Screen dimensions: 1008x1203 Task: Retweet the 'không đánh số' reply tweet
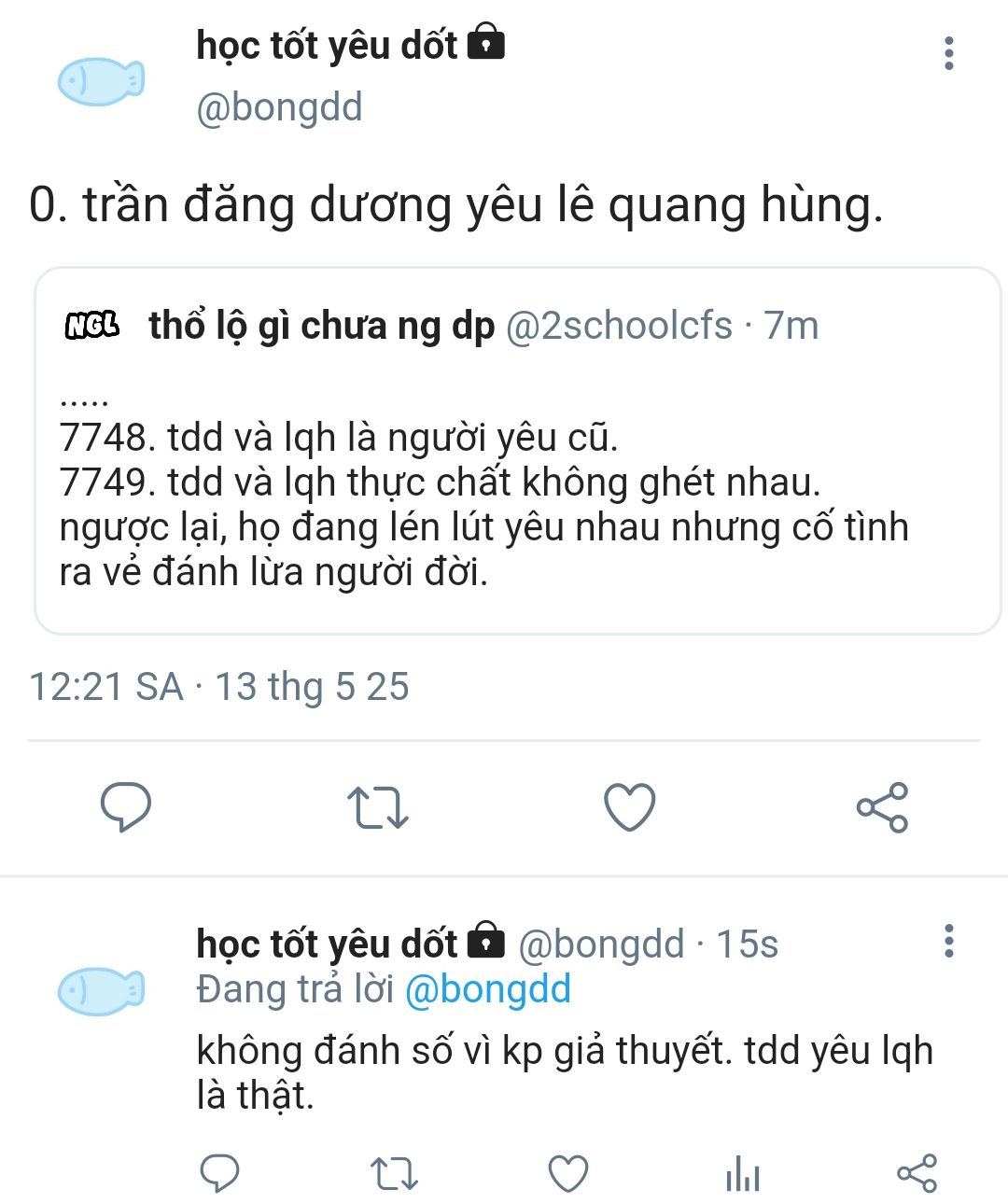pyautogui.click(x=394, y=1173)
